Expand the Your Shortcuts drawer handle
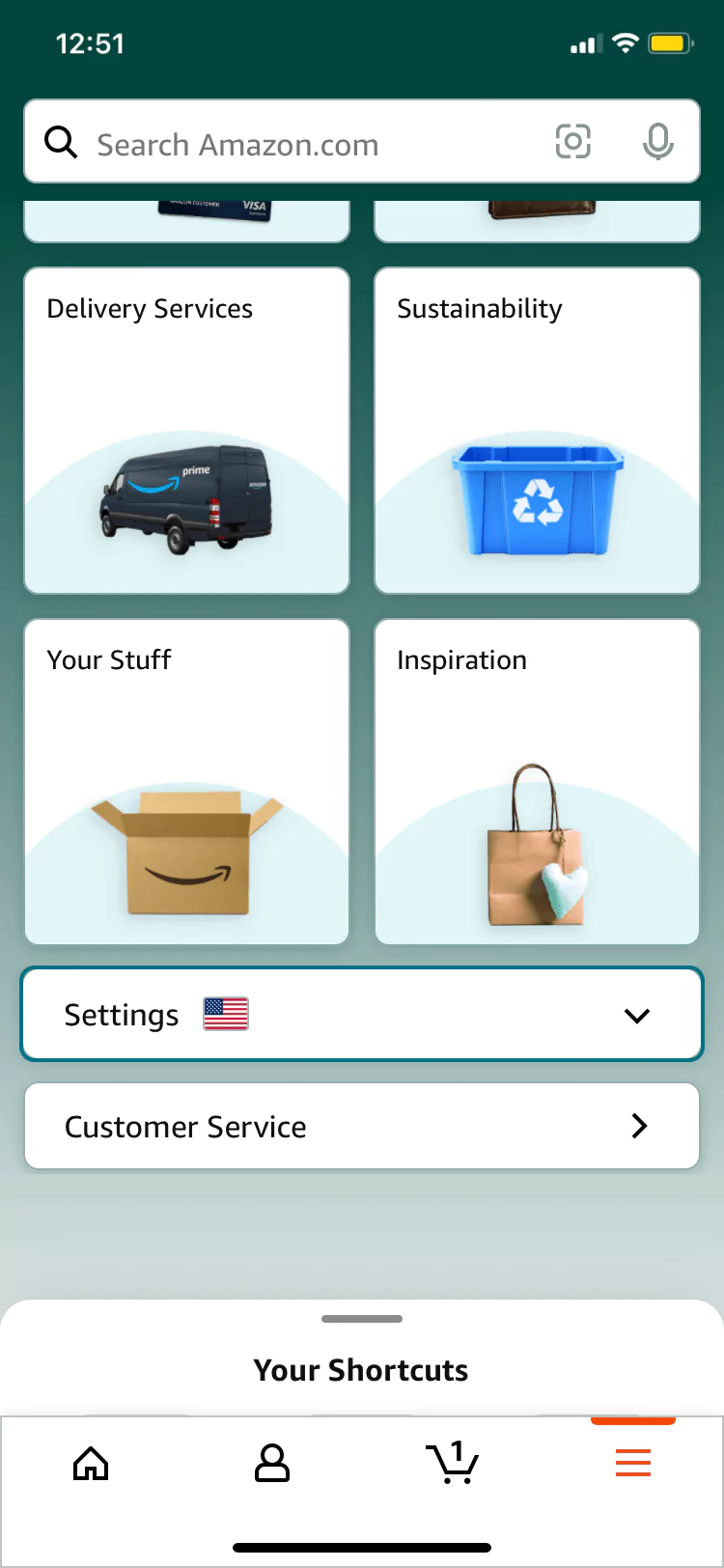 point(361,1318)
